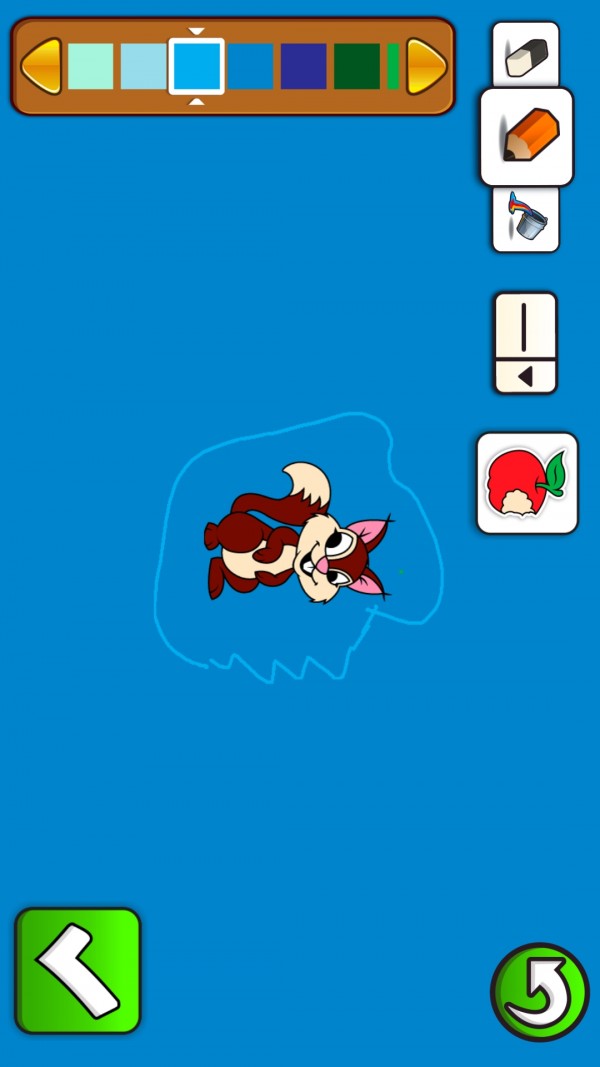This screenshot has height=1067, width=600.
Task: Go back with the green arrow button
Action: pyautogui.click(x=78, y=970)
